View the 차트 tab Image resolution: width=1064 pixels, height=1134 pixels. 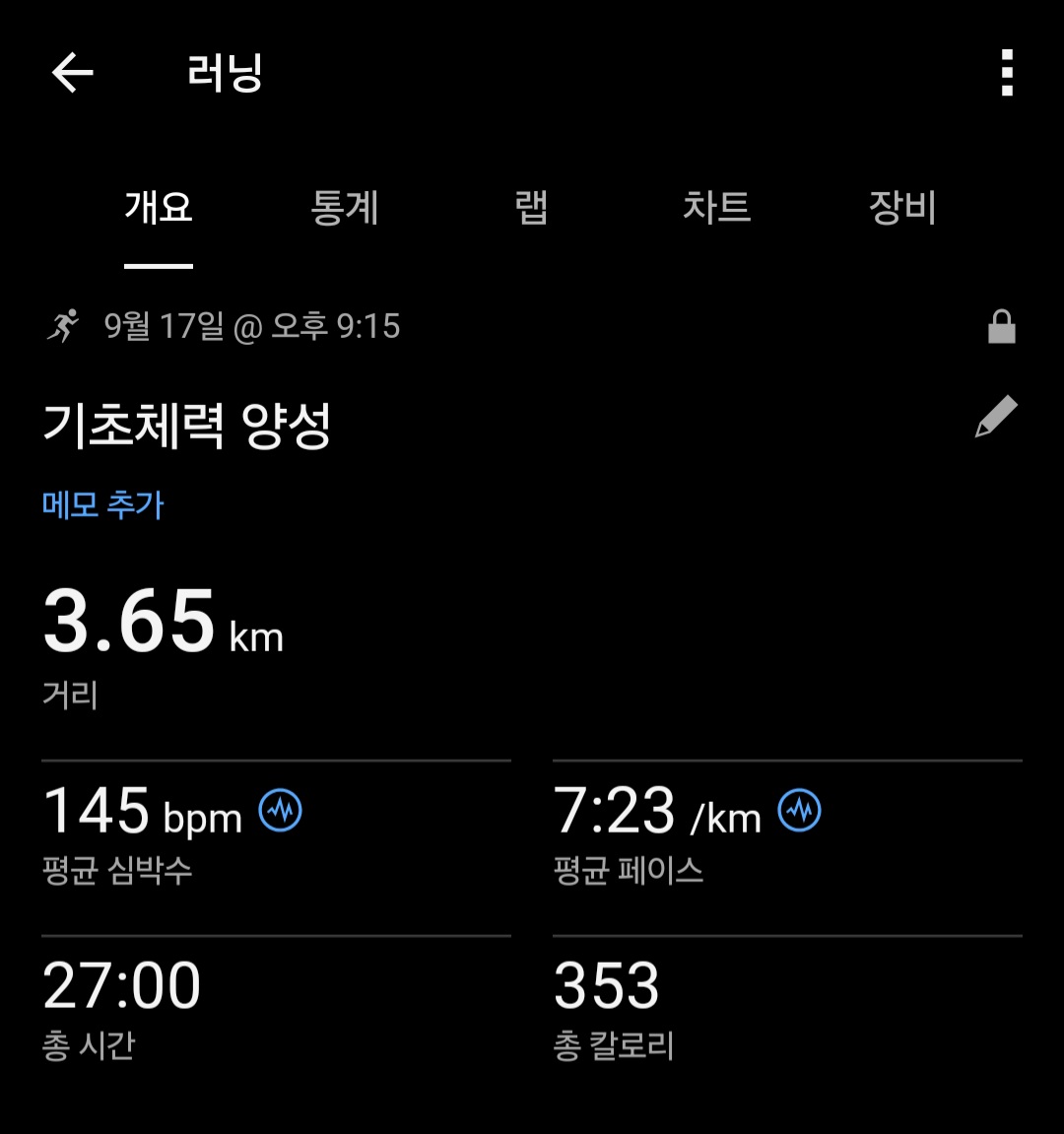point(716,208)
